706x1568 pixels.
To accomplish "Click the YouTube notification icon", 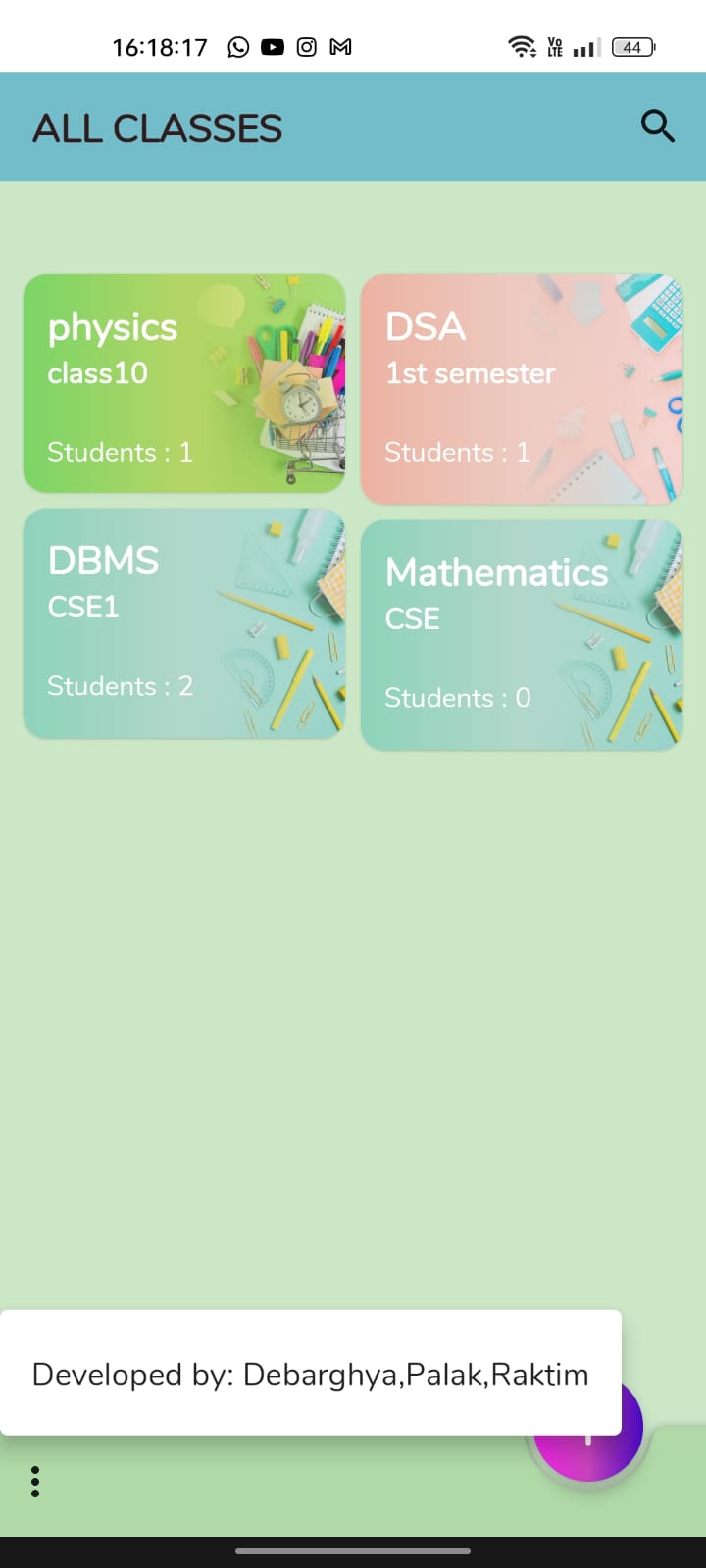I will 272,46.
